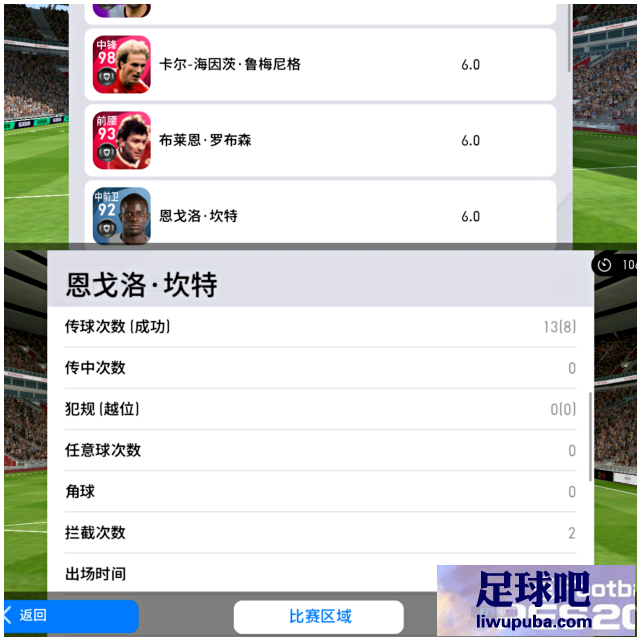Open 恩戈洛·坎特 player stats row
The height and width of the screenshot is (641, 640).
coord(320,215)
